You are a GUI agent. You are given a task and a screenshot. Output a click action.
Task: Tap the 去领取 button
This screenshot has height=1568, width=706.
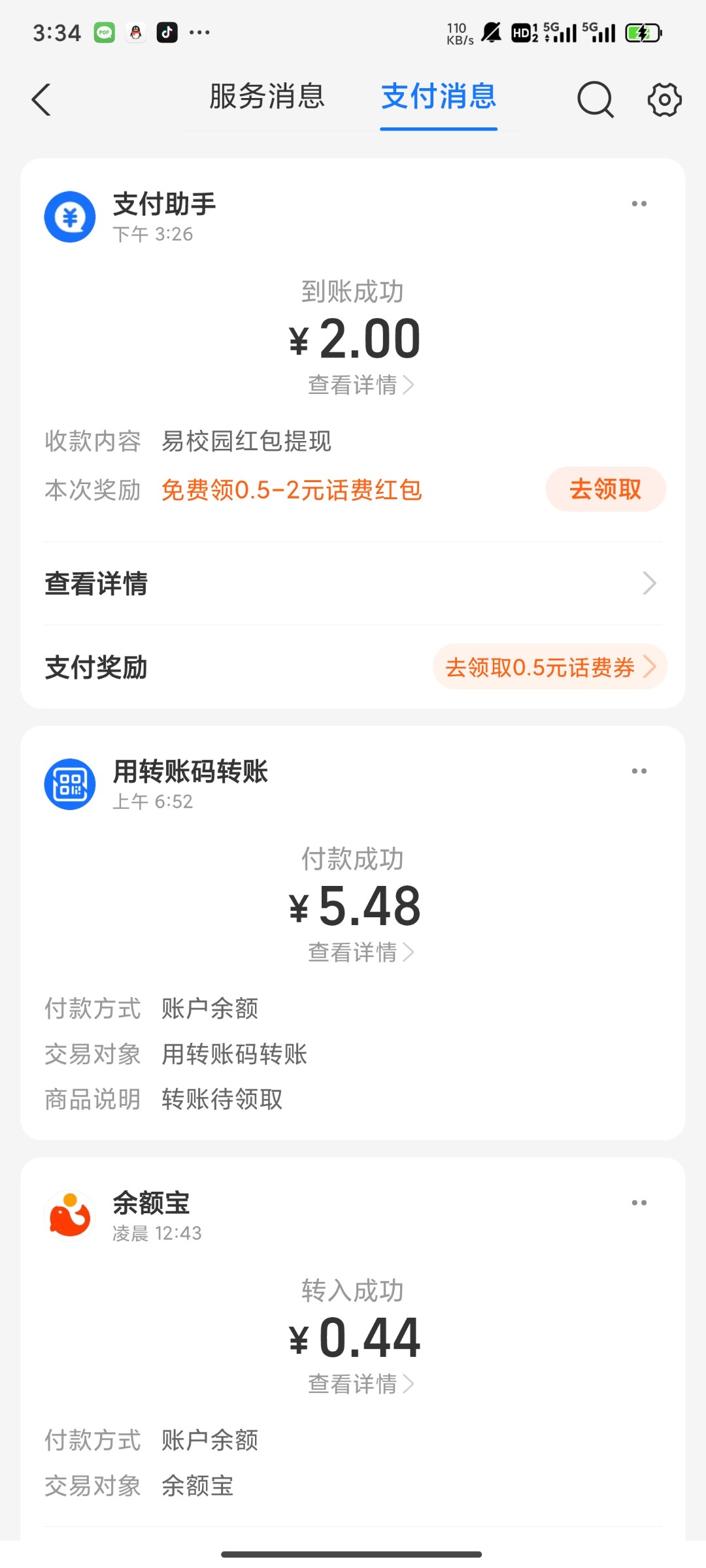pos(605,489)
